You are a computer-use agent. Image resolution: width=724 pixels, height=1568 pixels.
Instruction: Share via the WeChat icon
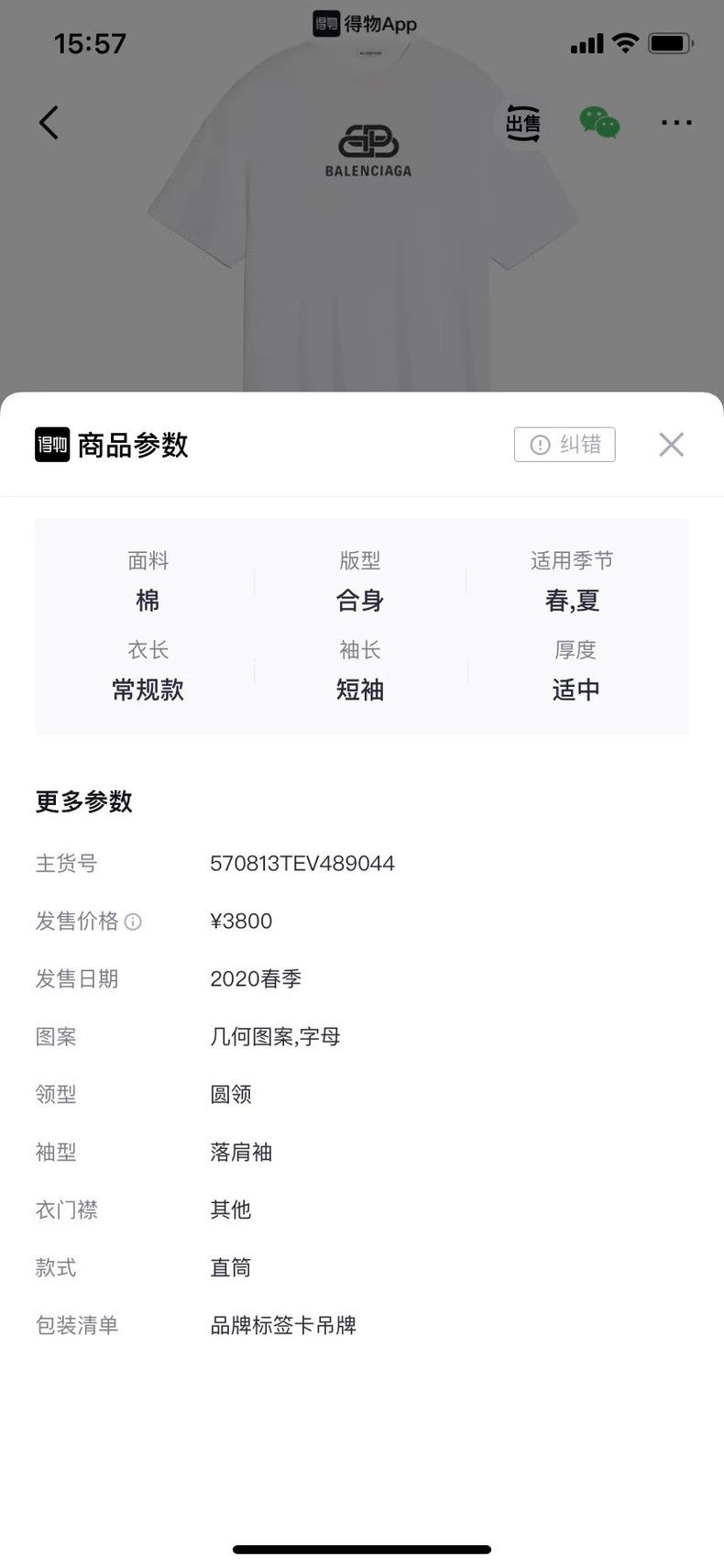pyautogui.click(x=599, y=122)
